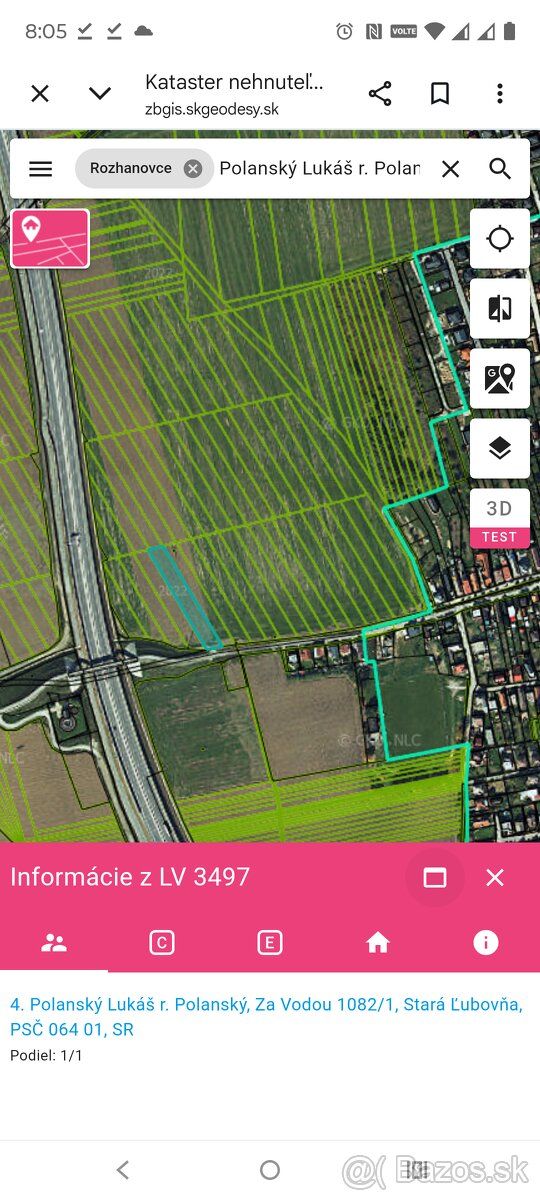Clear the search query
The image size is (540, 1200).
451,169
